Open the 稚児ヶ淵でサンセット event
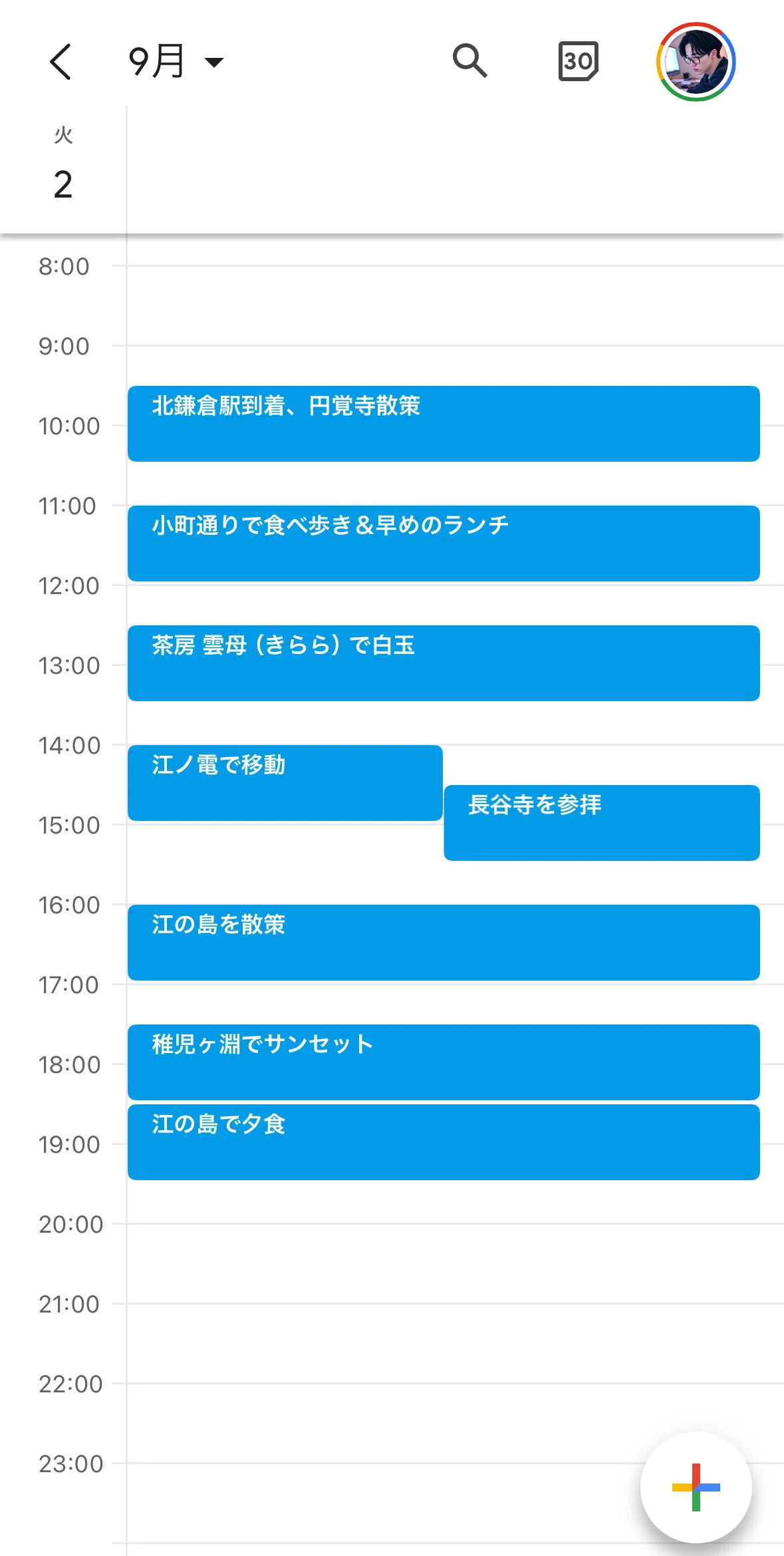784x1556 pixels. point(444,1062)
